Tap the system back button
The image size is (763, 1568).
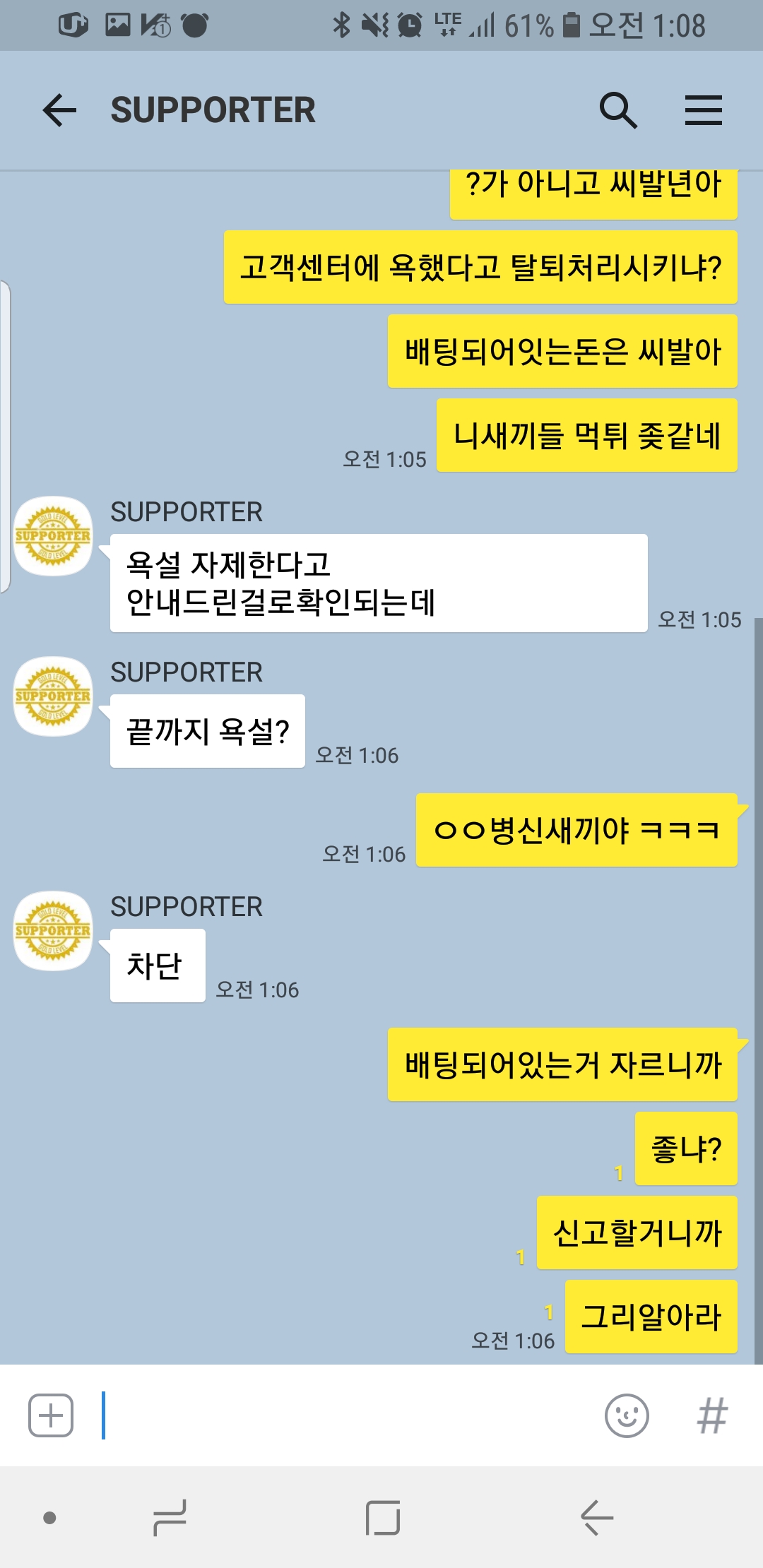pos(597,1517)
